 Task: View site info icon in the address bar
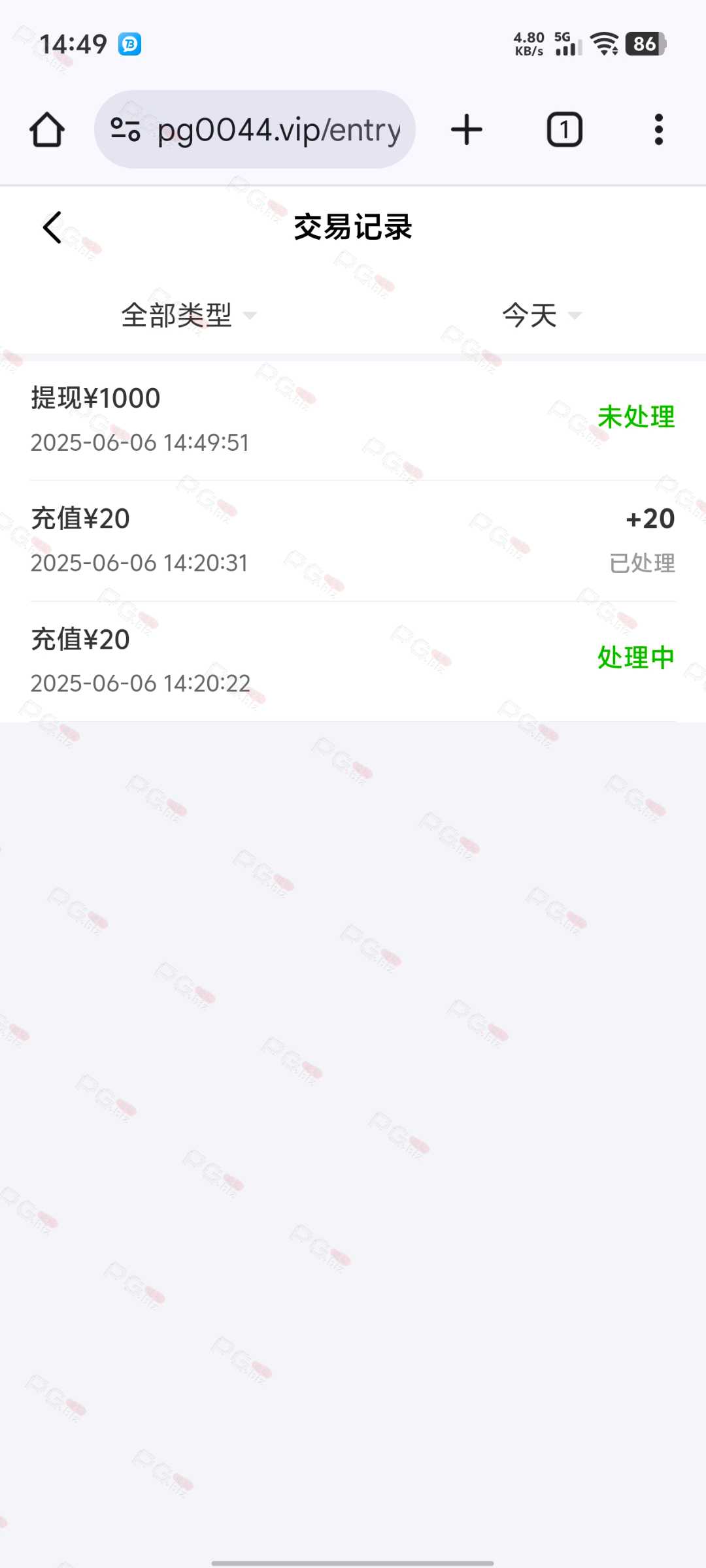click(x=126, y=129)
